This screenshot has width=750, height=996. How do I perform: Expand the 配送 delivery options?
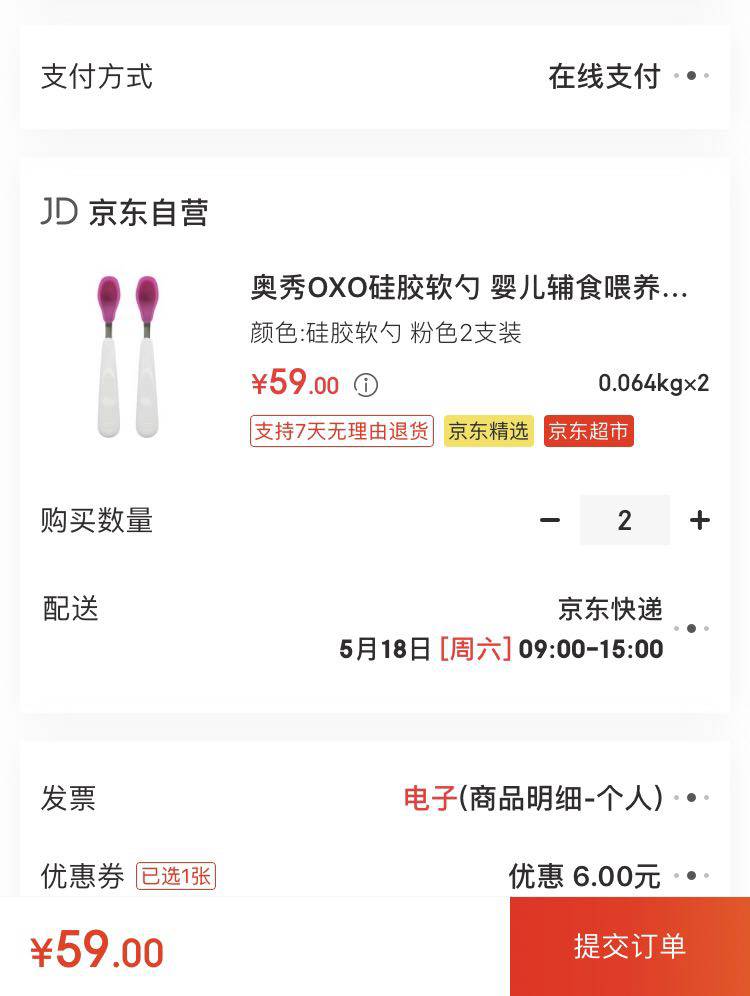693,628
